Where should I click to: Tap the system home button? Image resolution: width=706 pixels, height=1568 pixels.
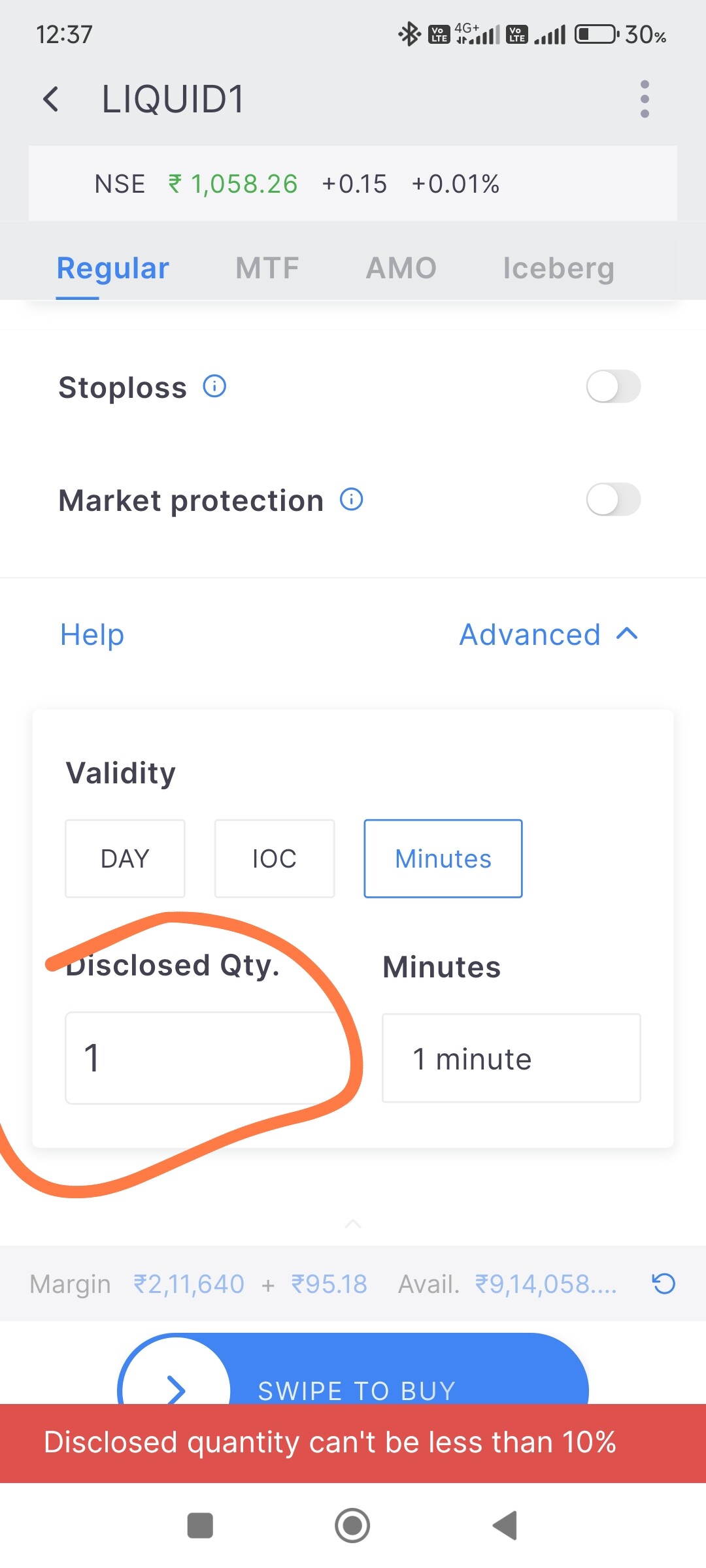[352, 1526]
